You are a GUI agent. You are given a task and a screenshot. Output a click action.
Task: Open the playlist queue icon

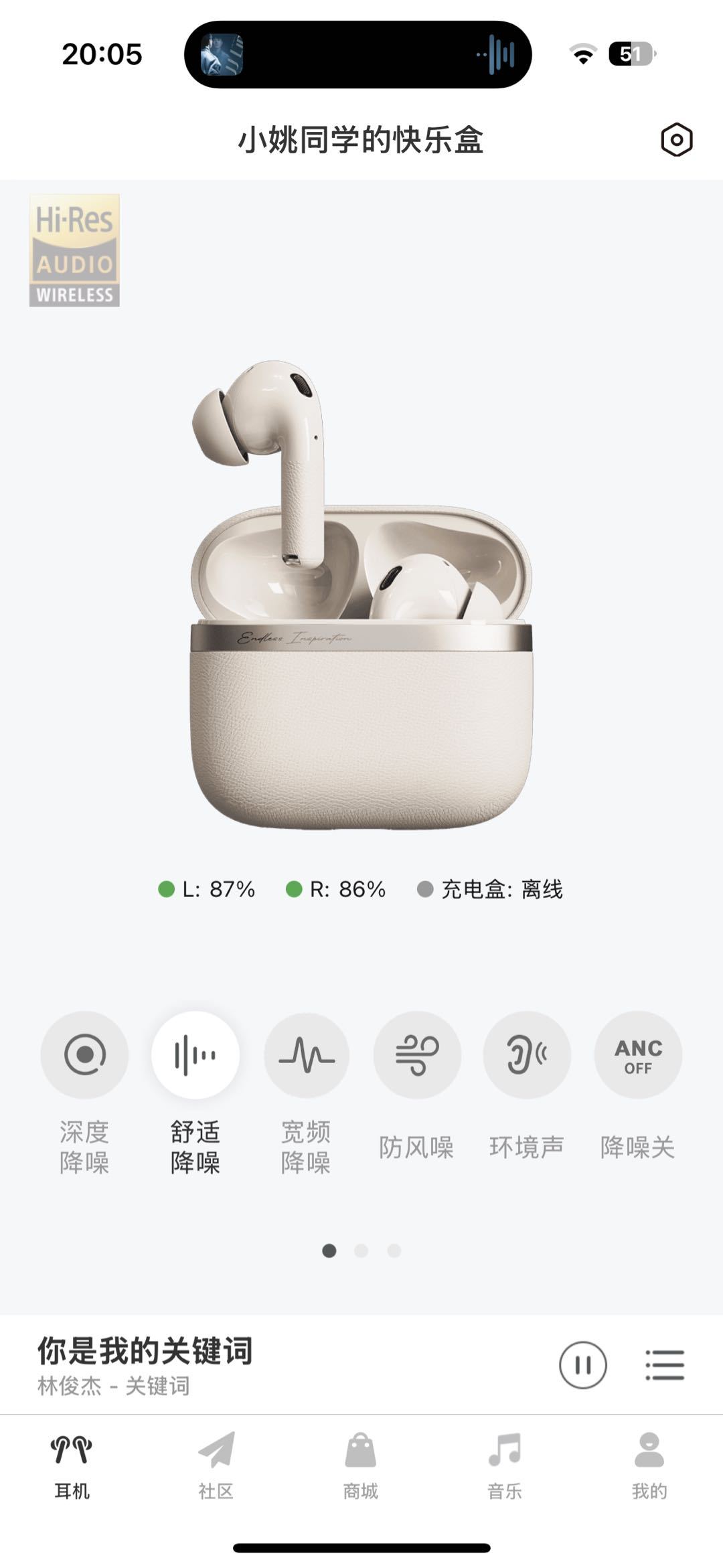point(664,1365)
